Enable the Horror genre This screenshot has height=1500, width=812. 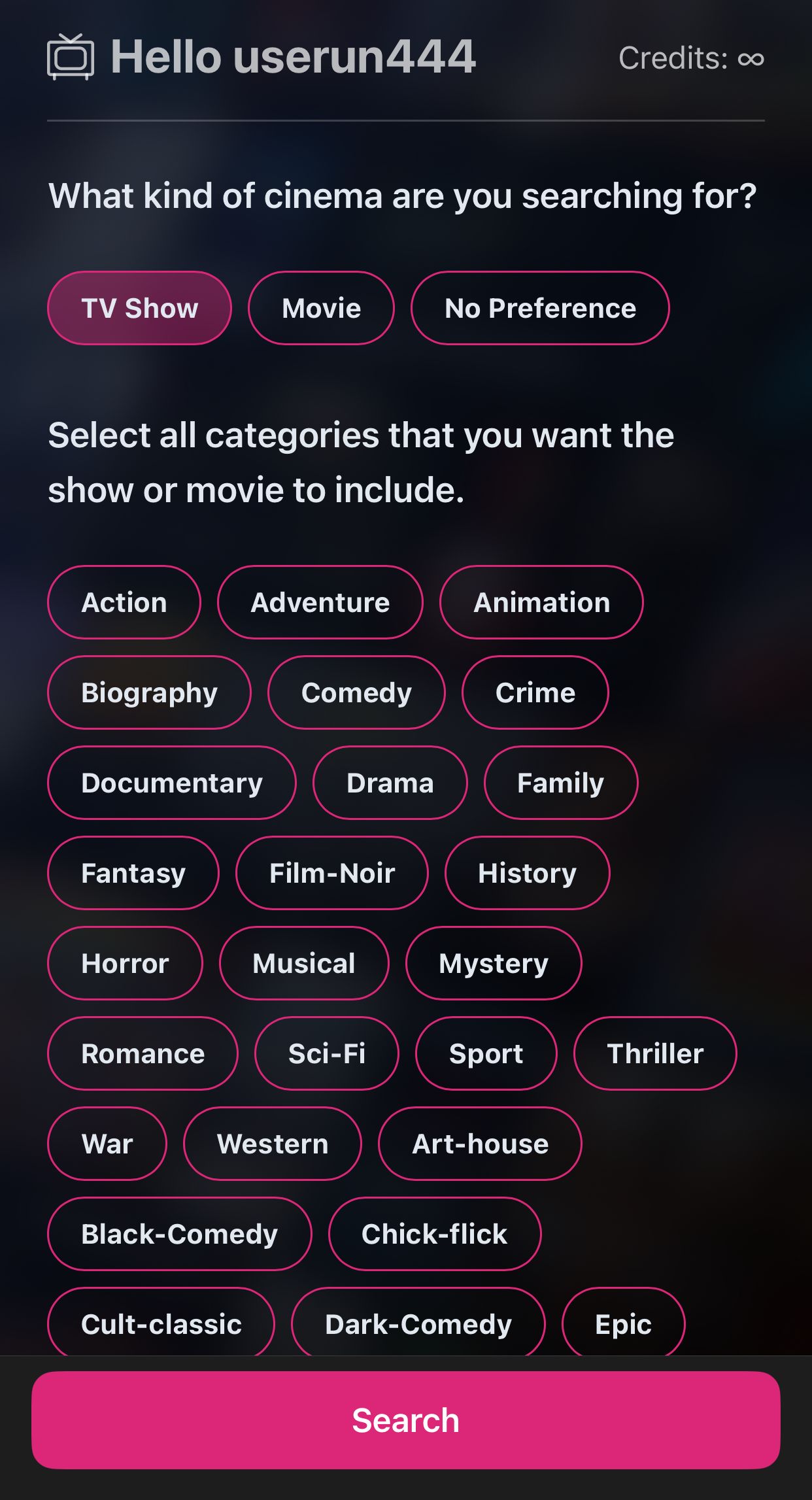(x=124, y=963)
